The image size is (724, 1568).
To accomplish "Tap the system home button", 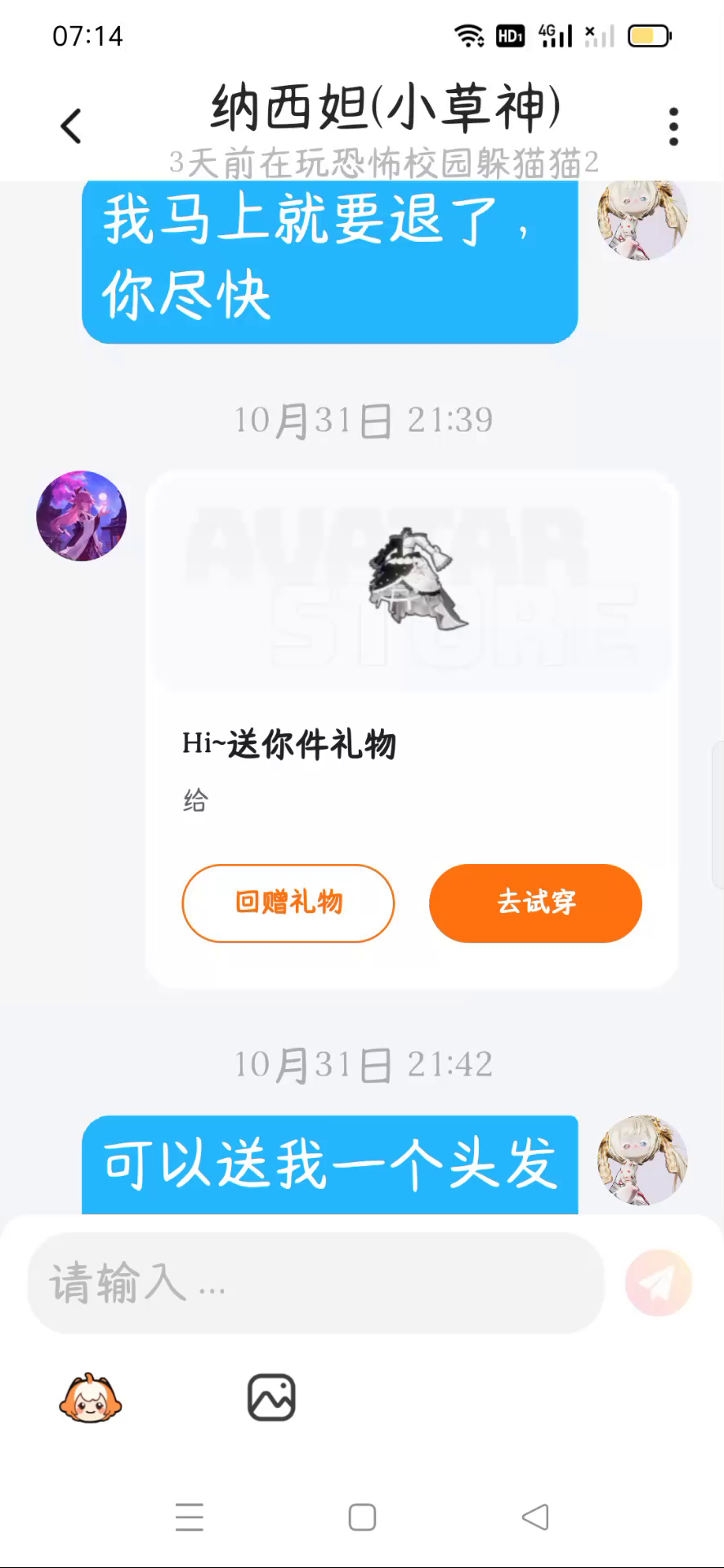I will click(362, 1517).
